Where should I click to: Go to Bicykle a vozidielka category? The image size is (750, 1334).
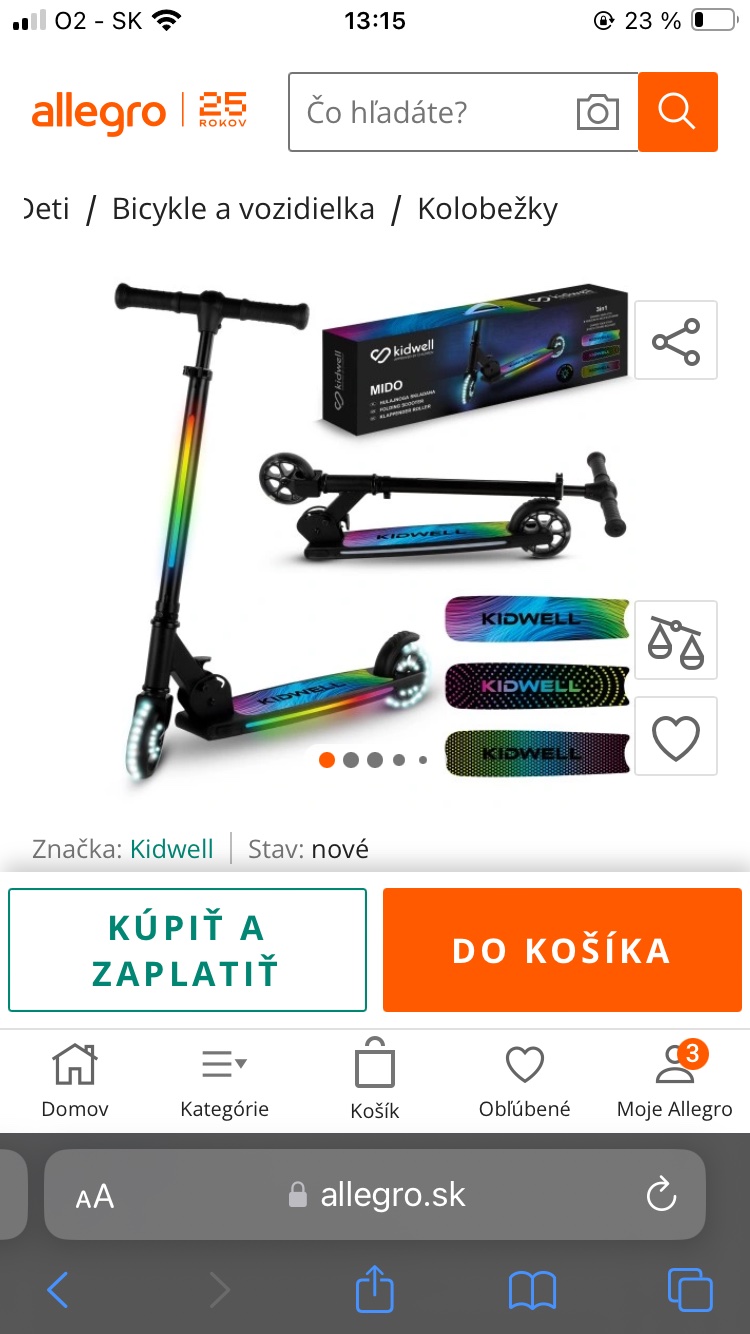243,209
